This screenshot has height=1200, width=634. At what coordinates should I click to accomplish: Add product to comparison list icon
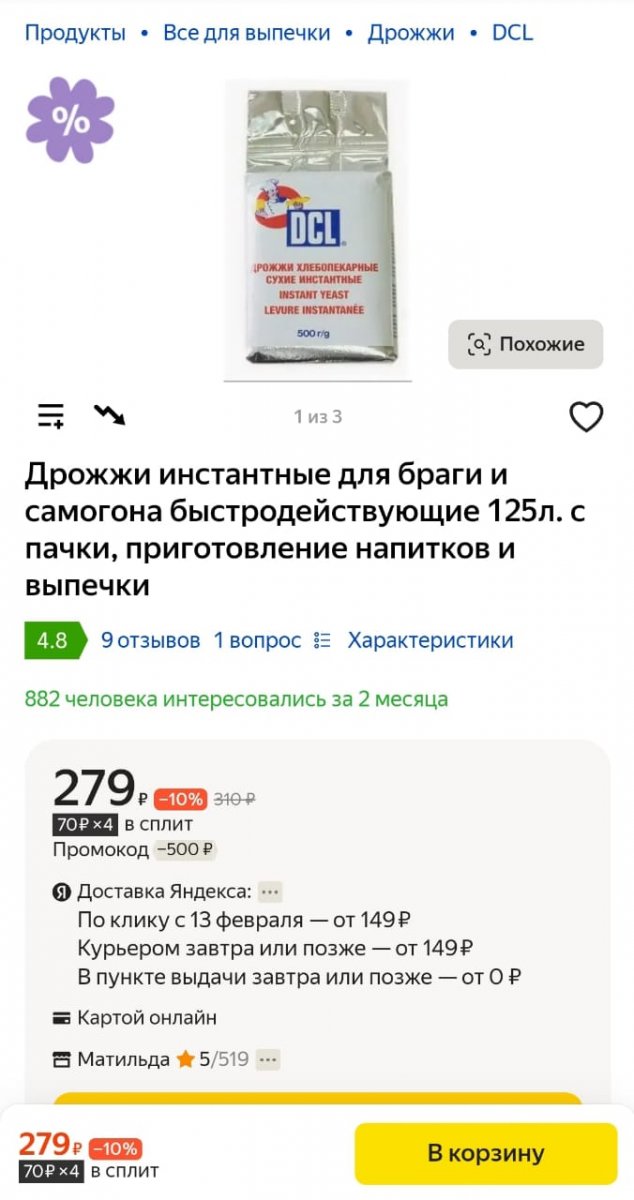coord(51,415)
